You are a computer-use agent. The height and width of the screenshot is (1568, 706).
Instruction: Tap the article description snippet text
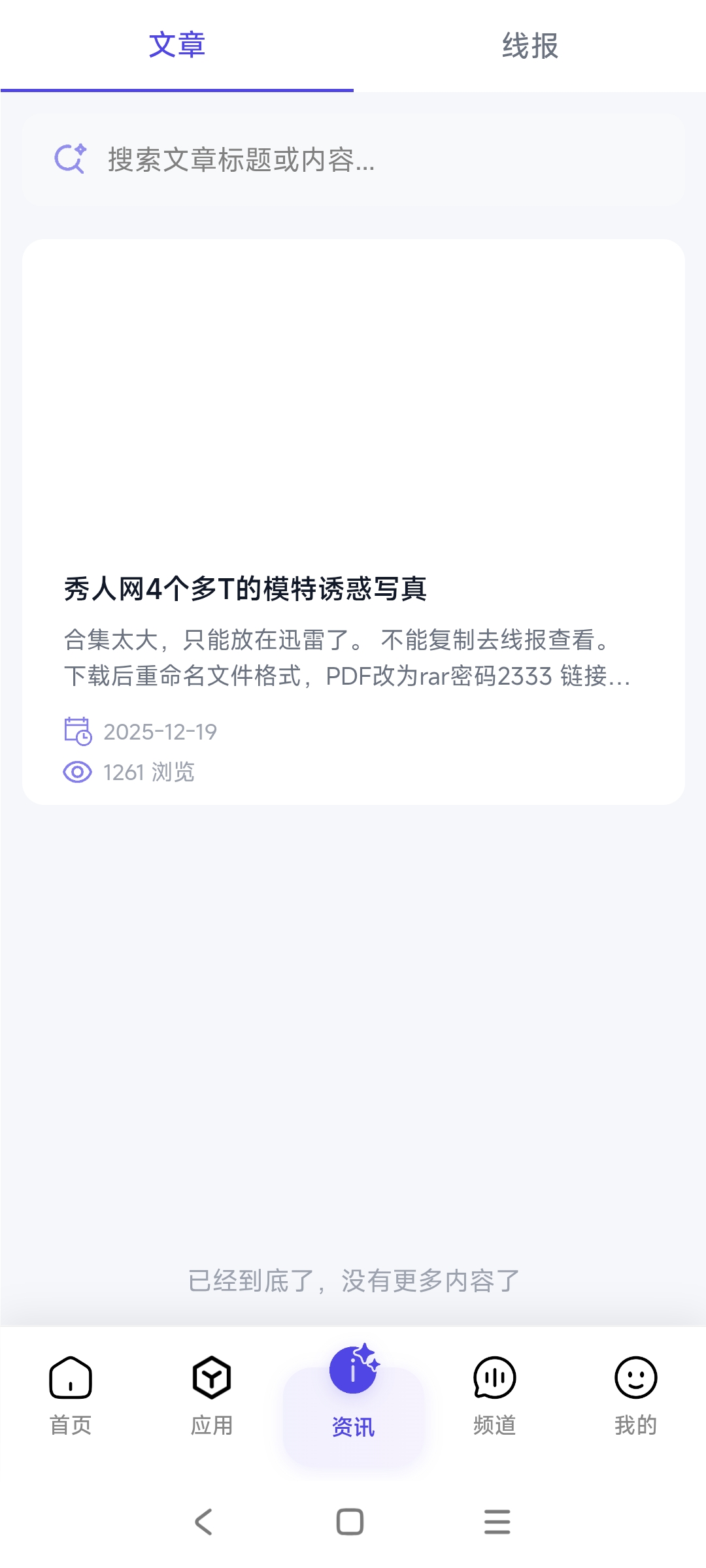coord(346,657)
